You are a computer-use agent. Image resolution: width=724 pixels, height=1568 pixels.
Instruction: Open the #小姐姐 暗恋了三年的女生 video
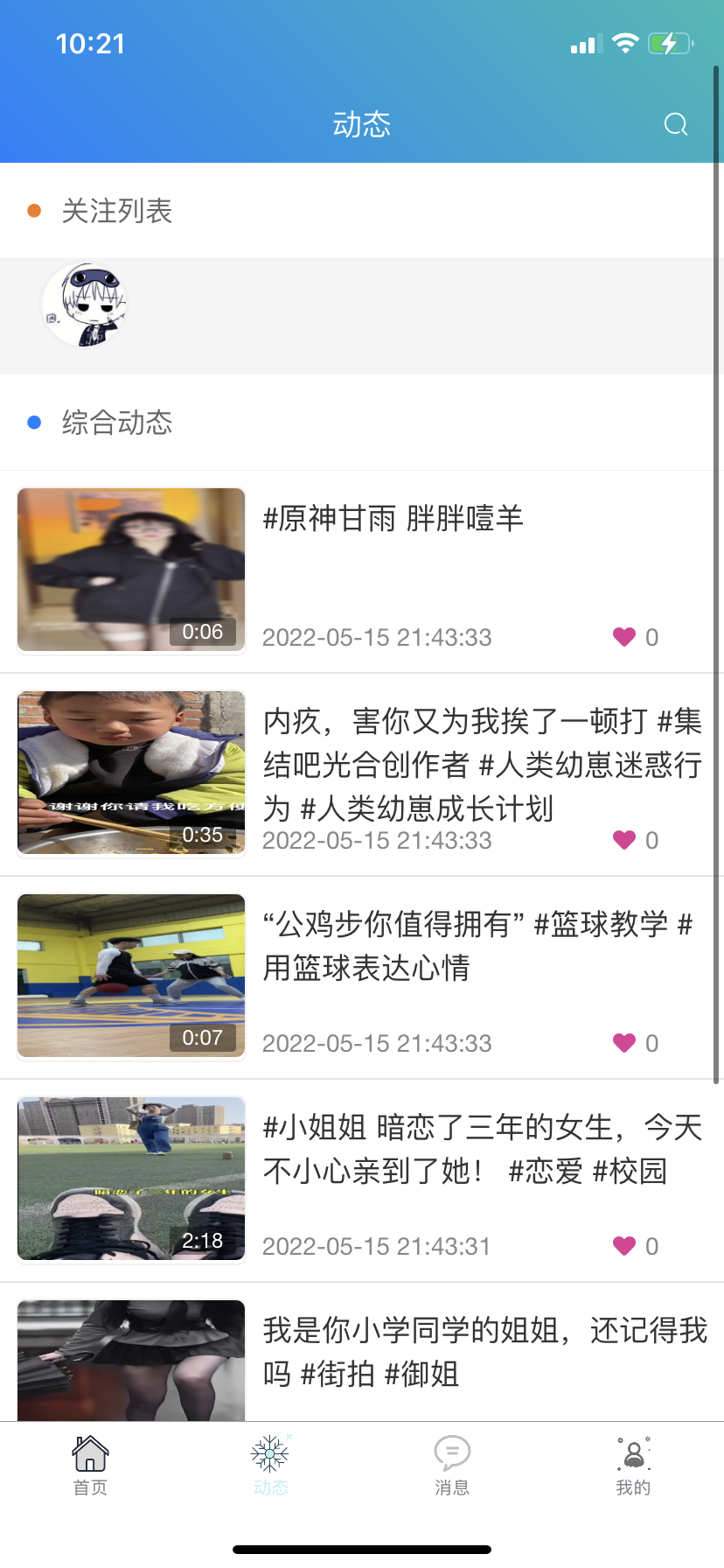[131, 1179]
